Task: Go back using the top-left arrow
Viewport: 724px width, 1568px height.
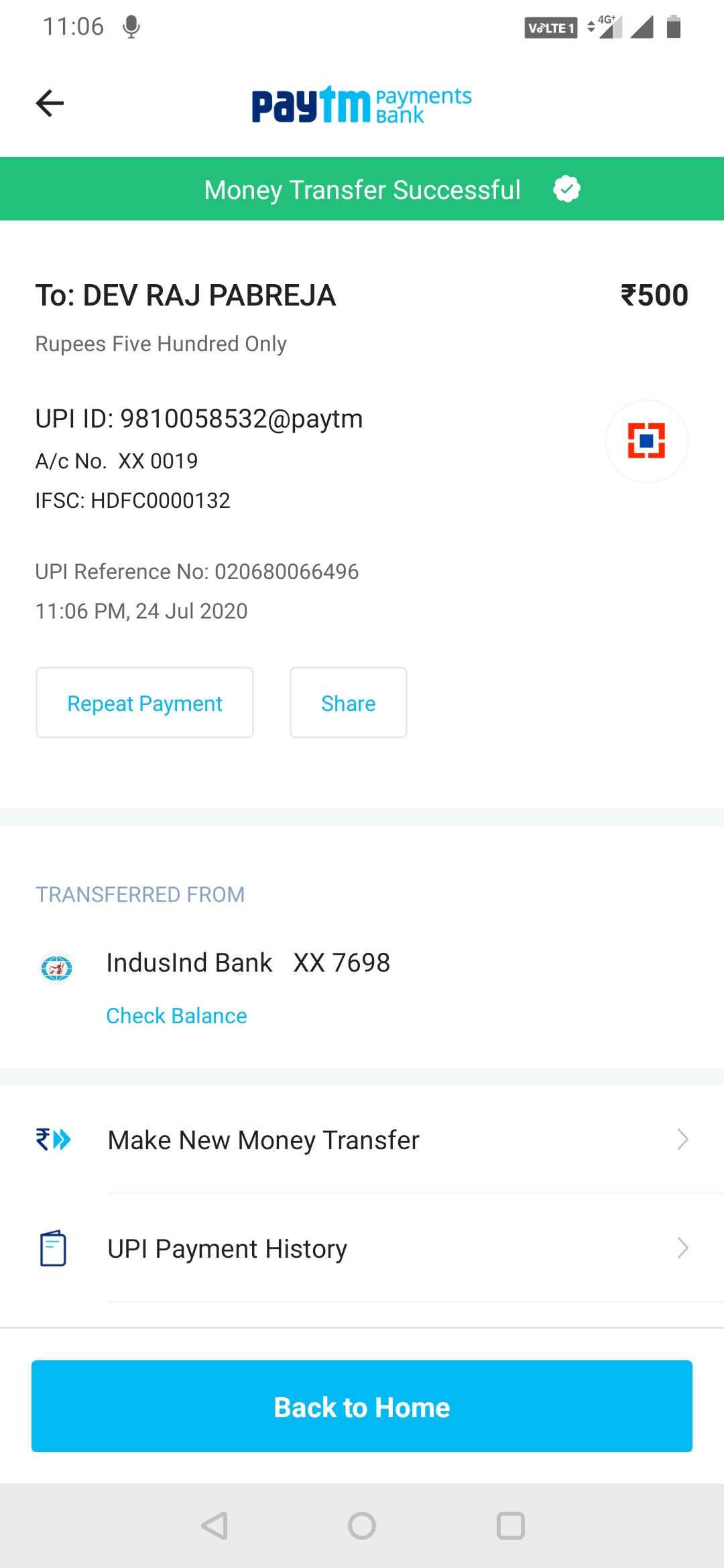Action: (50, 103)
